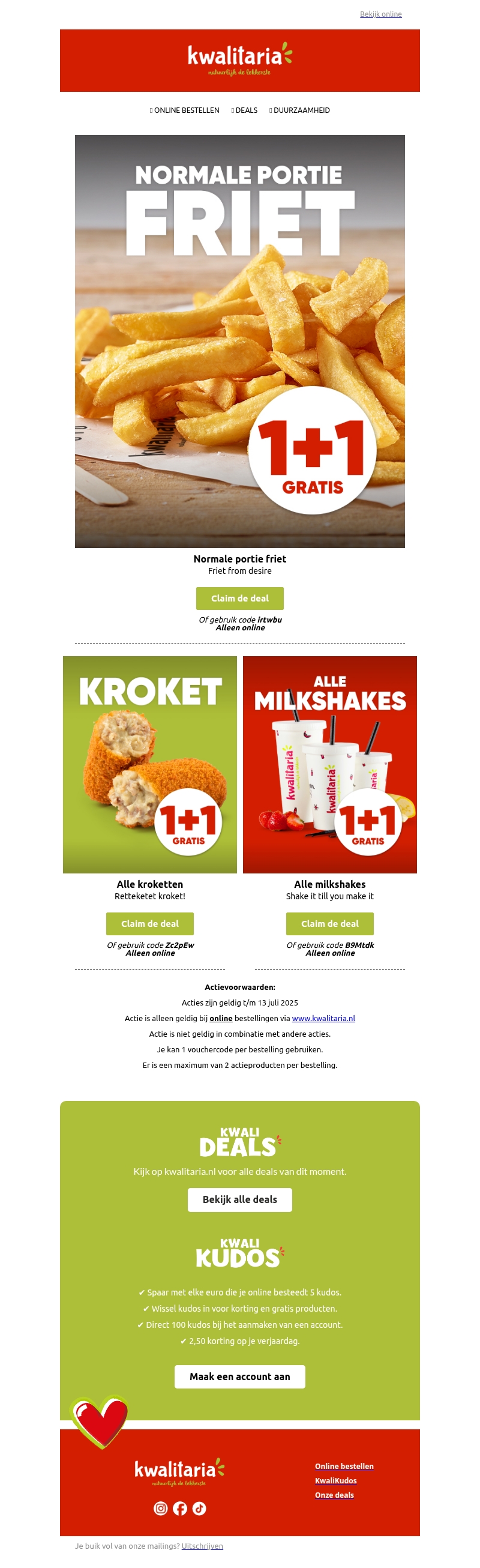This screenshot has width=480, height=1568.
Task: Tap the Bekijk alle deals button
Action: click(x=239, y=1199)
